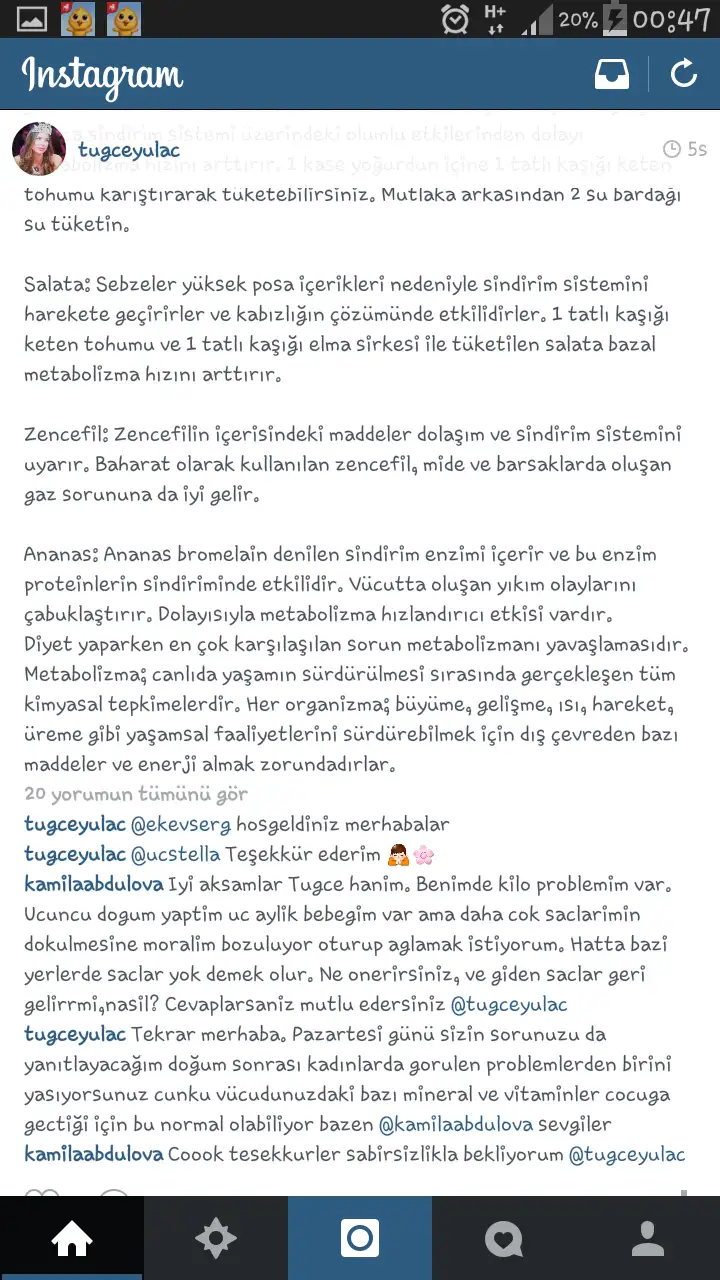View activity notifications
The height and width of the screenshot is (1280, 720).
503,1237
